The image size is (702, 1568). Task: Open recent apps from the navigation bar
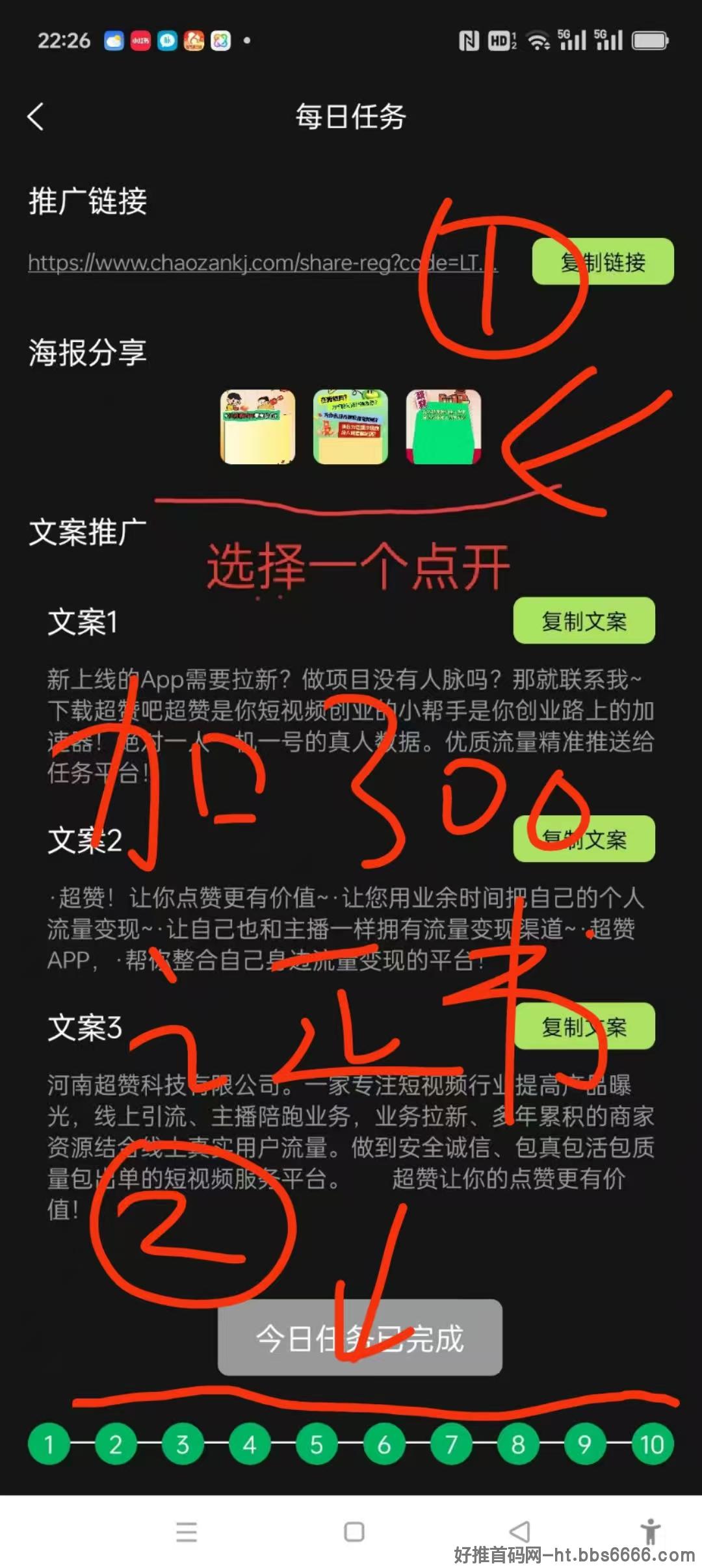187,1532
